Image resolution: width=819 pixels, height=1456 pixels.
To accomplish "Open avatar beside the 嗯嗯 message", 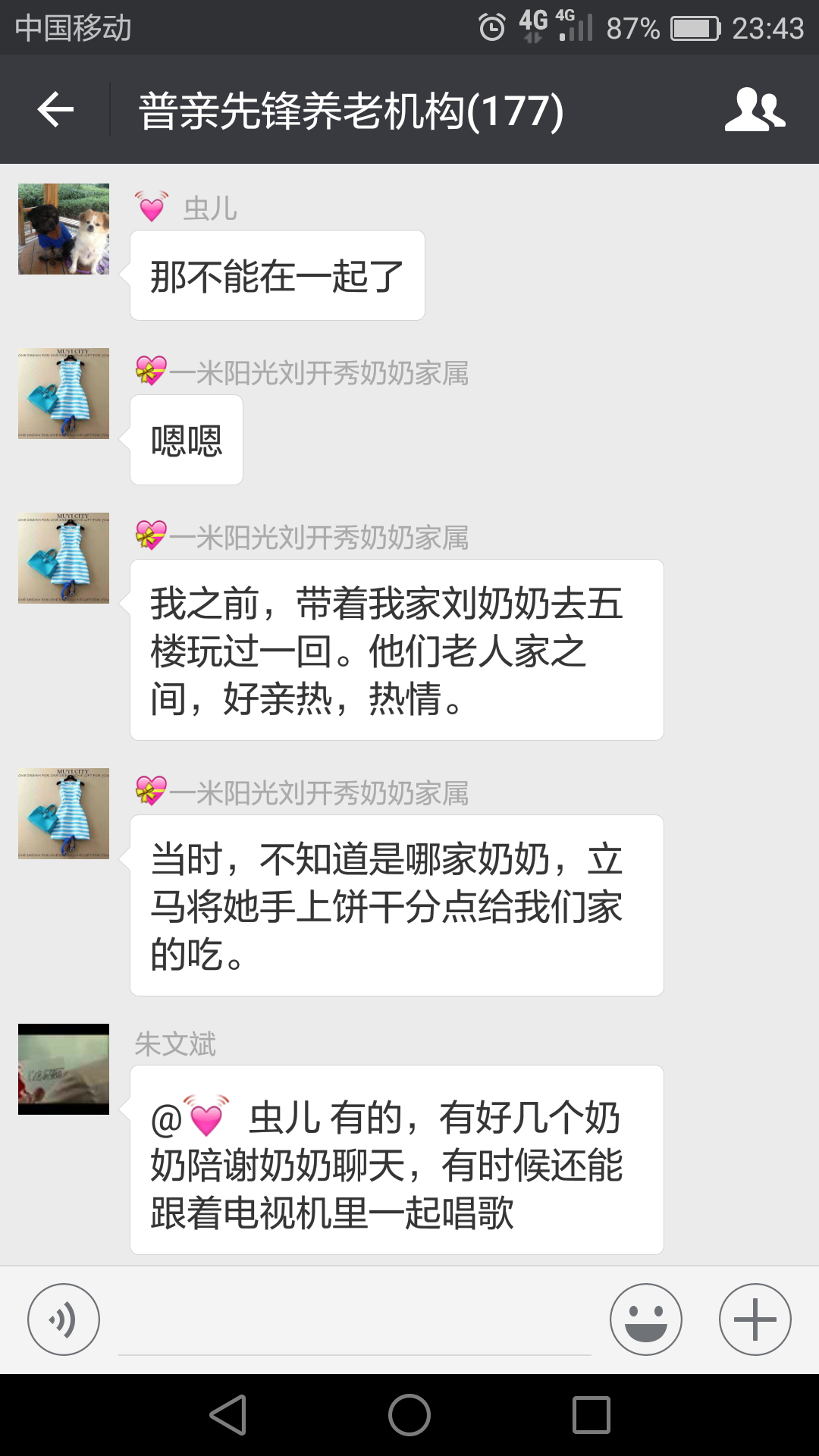I will coord(64,394).
